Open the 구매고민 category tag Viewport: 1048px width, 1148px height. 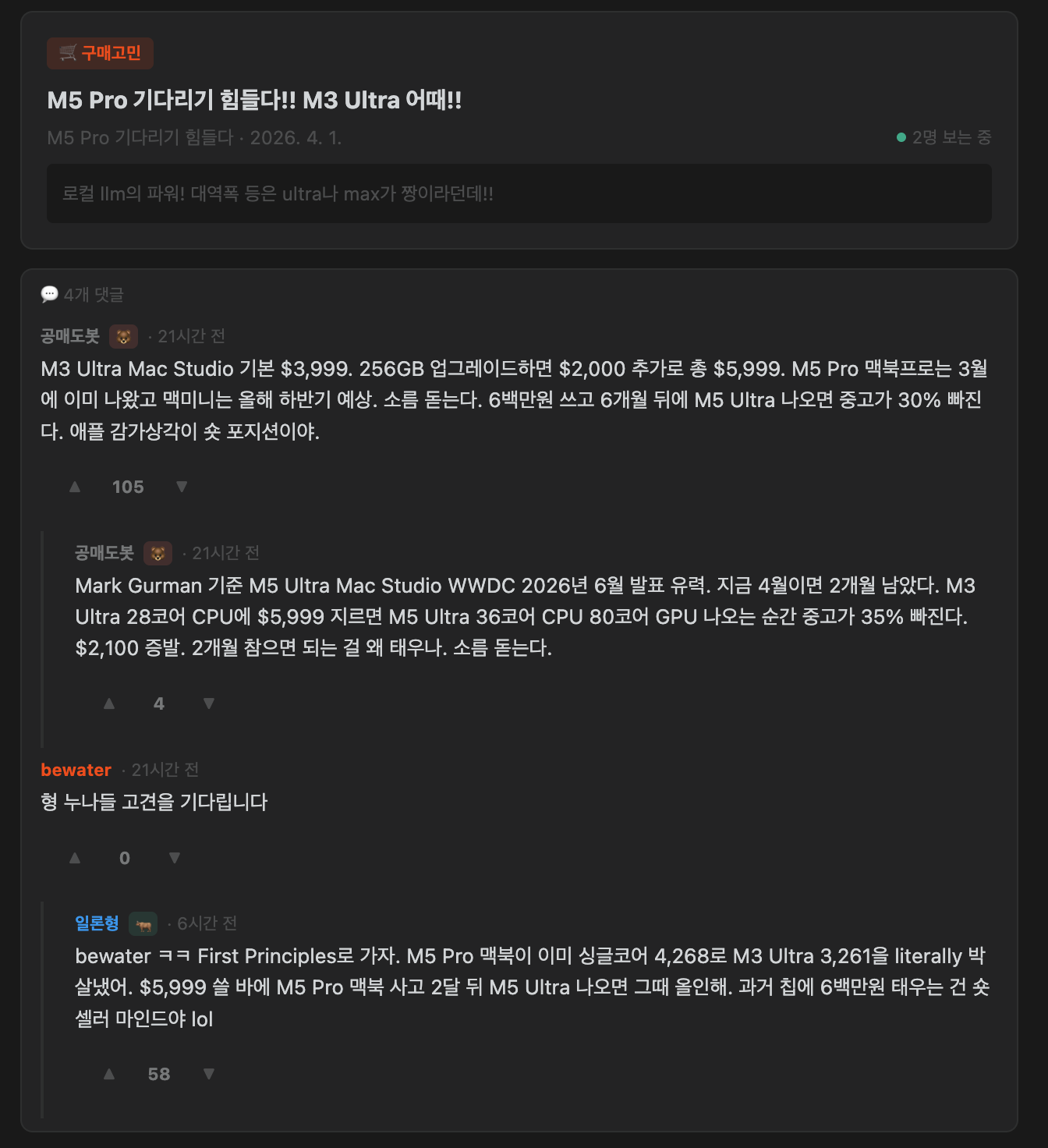(100, 53)
